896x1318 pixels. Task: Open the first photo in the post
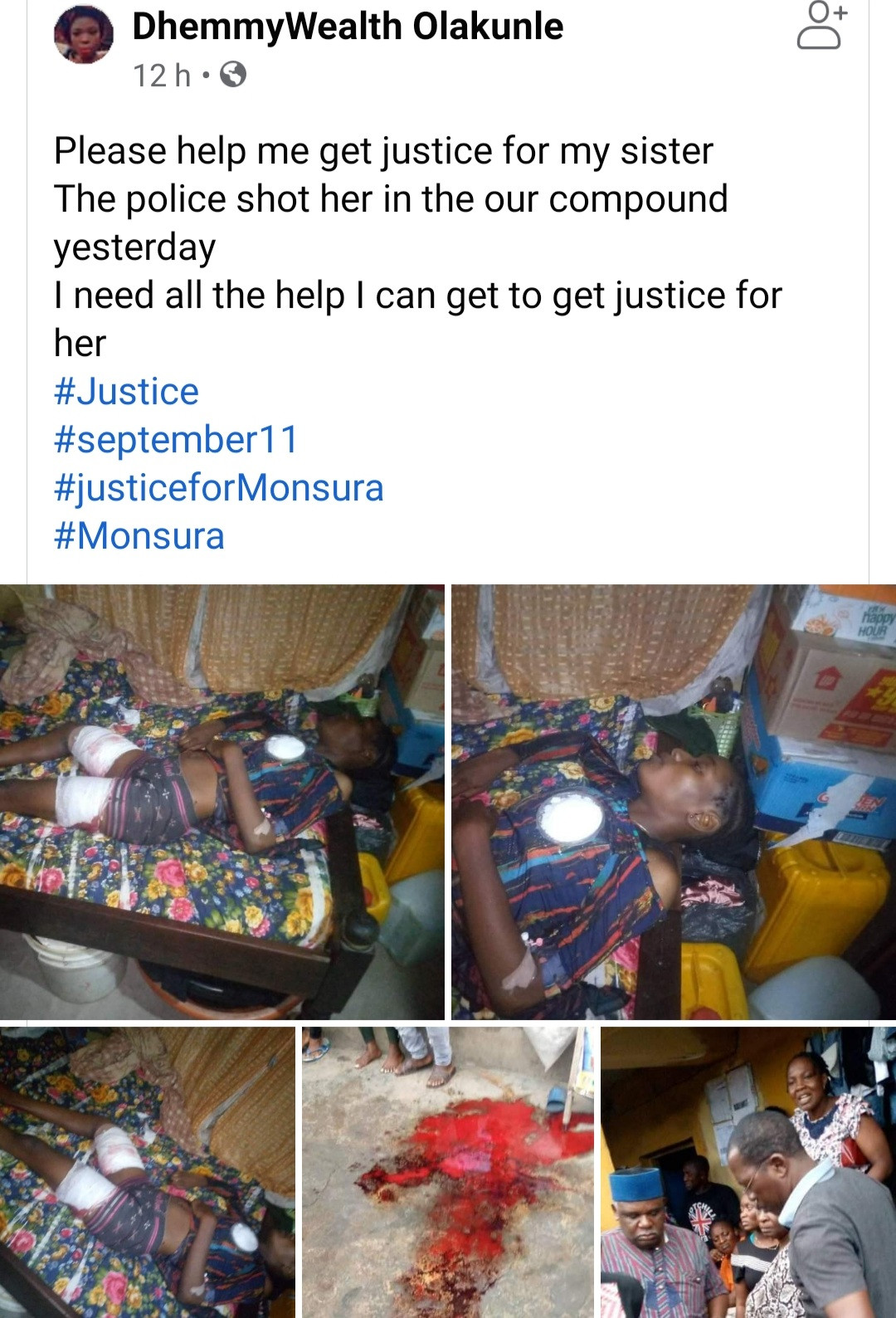coord(222,802)
